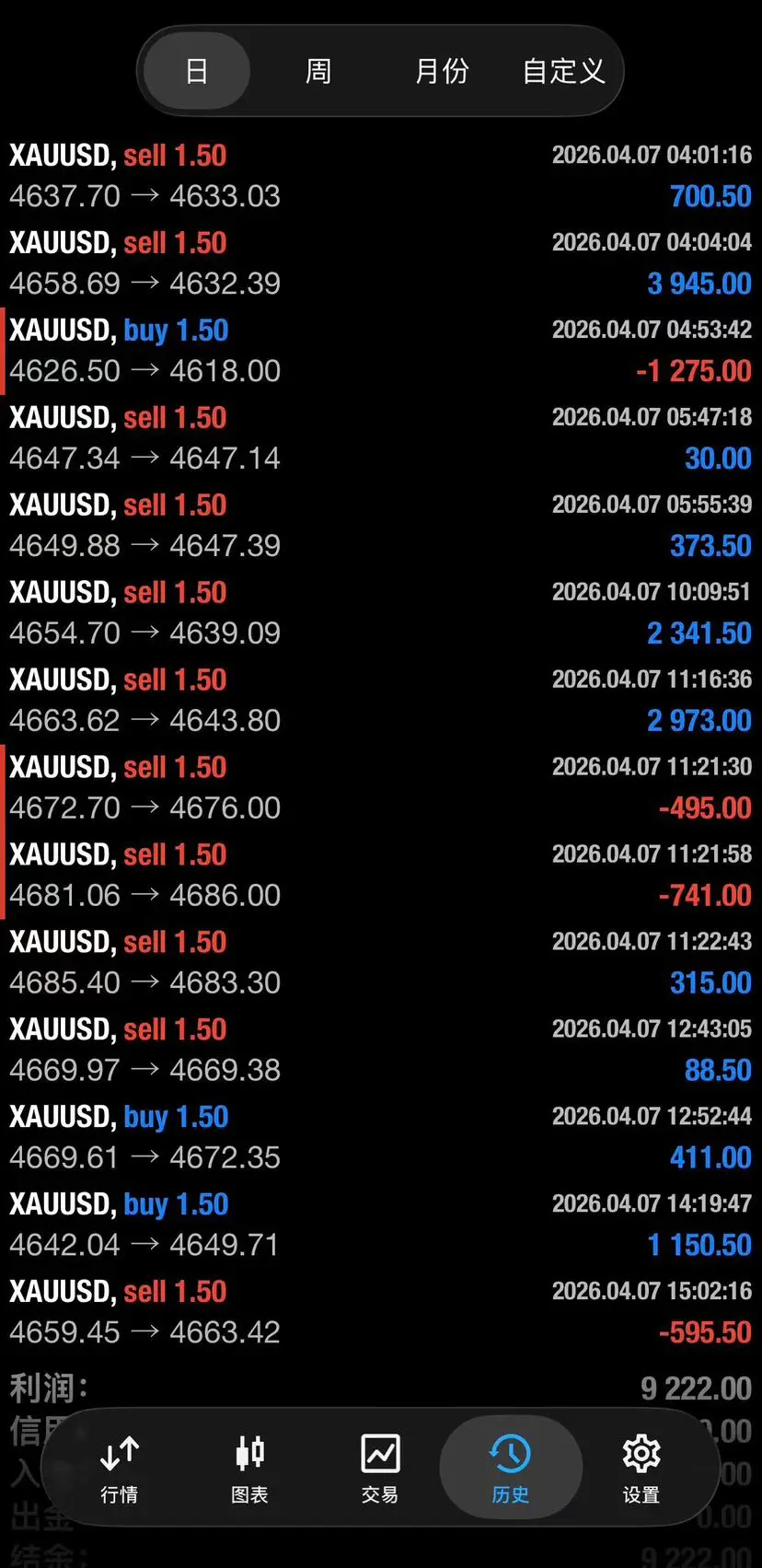
Task: Open the sell trade closed at 15:02:16
Action: coord(381,1313)
